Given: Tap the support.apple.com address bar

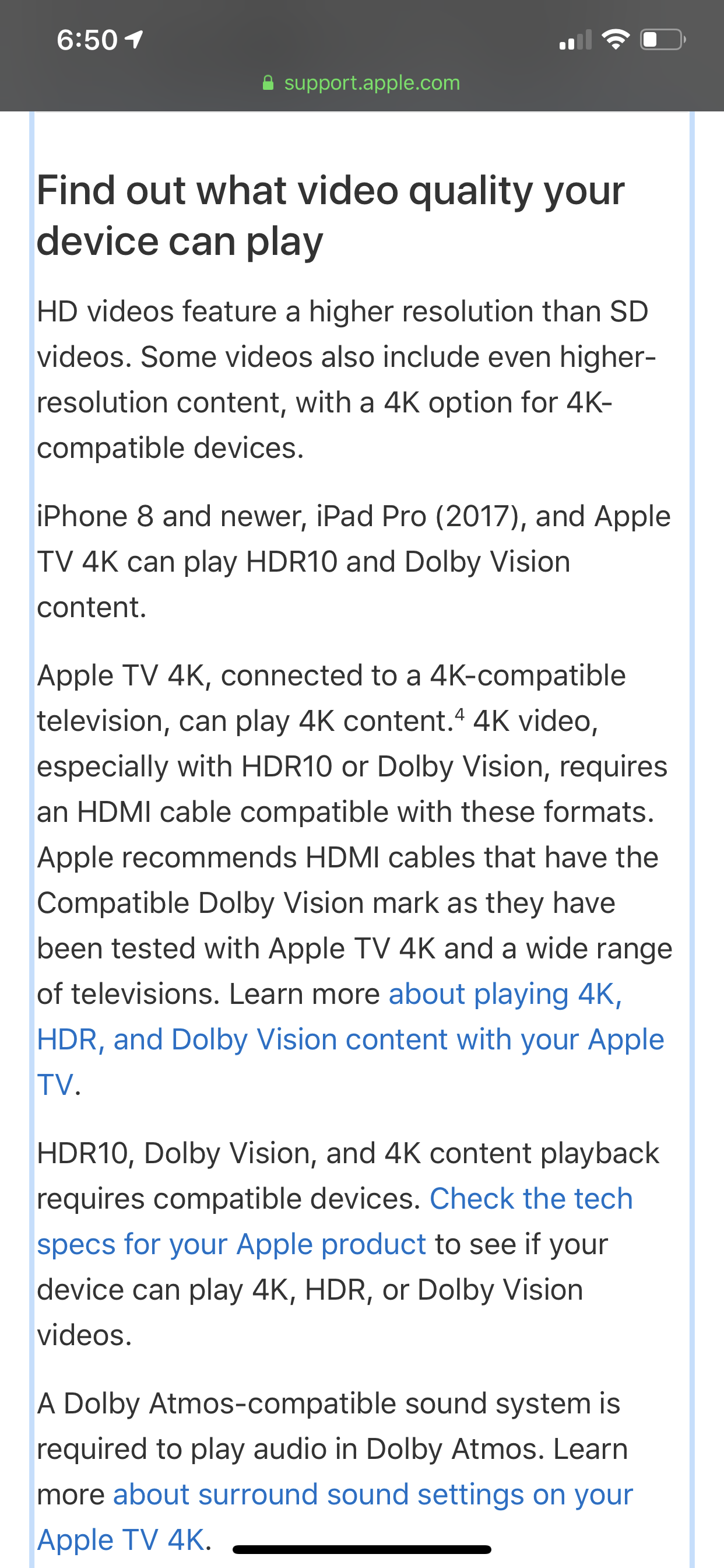Looking at the screenshot, I should tap(361, 83).
